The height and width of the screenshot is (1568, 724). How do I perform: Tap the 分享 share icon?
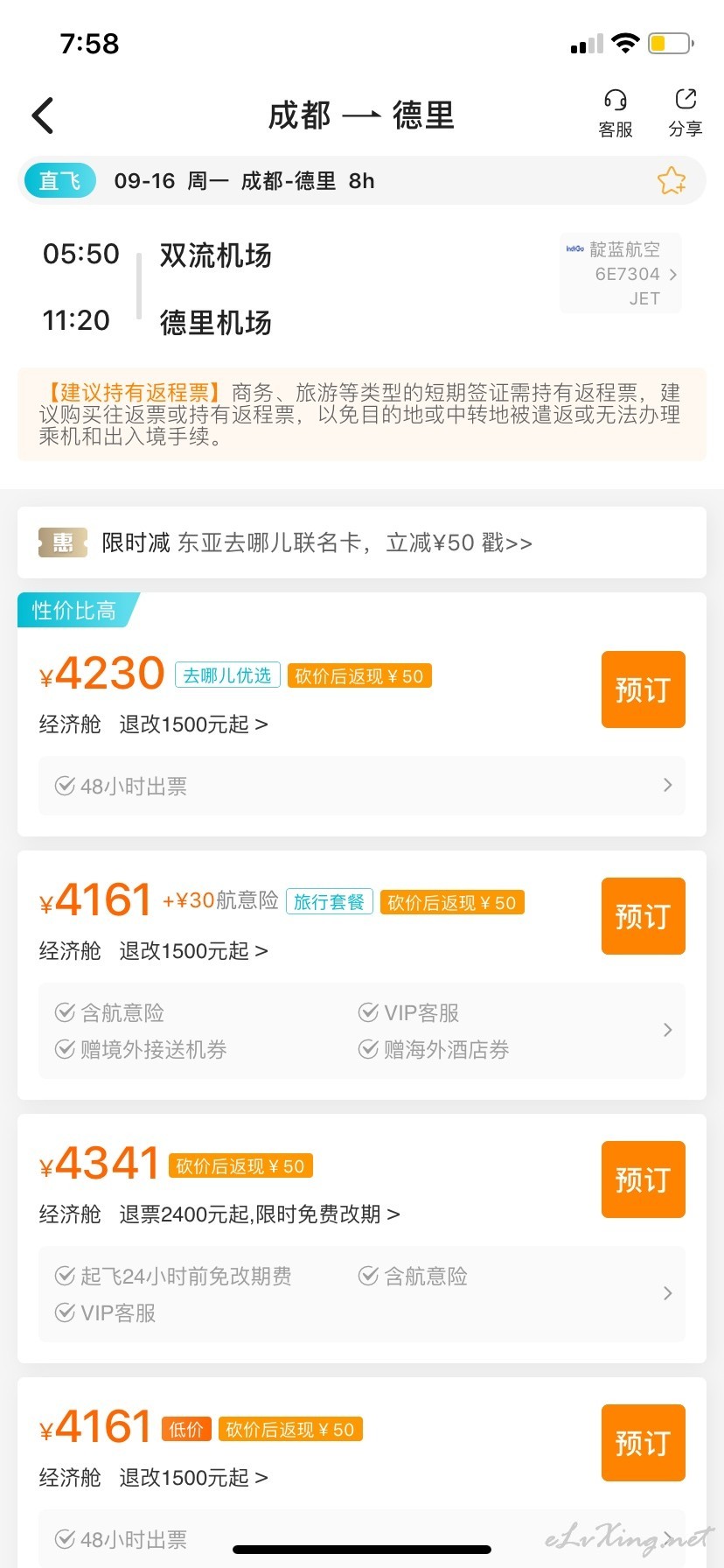pyautogui.click(x=686, y=114)
